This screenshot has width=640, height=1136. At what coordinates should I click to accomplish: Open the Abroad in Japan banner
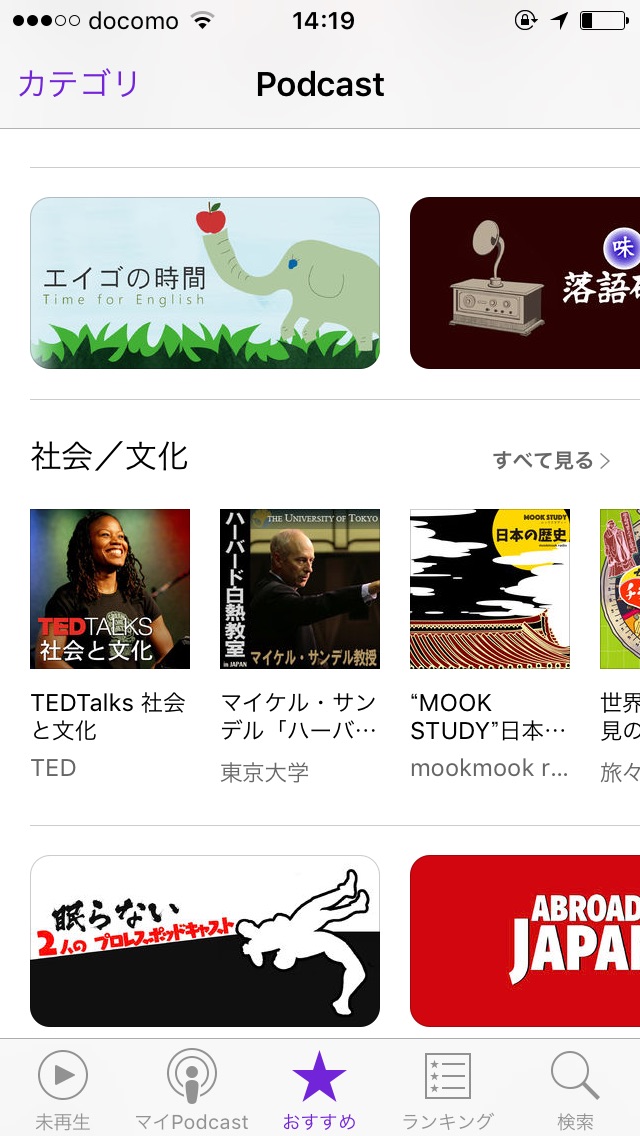pyautogui.click(x=525, y=940)
